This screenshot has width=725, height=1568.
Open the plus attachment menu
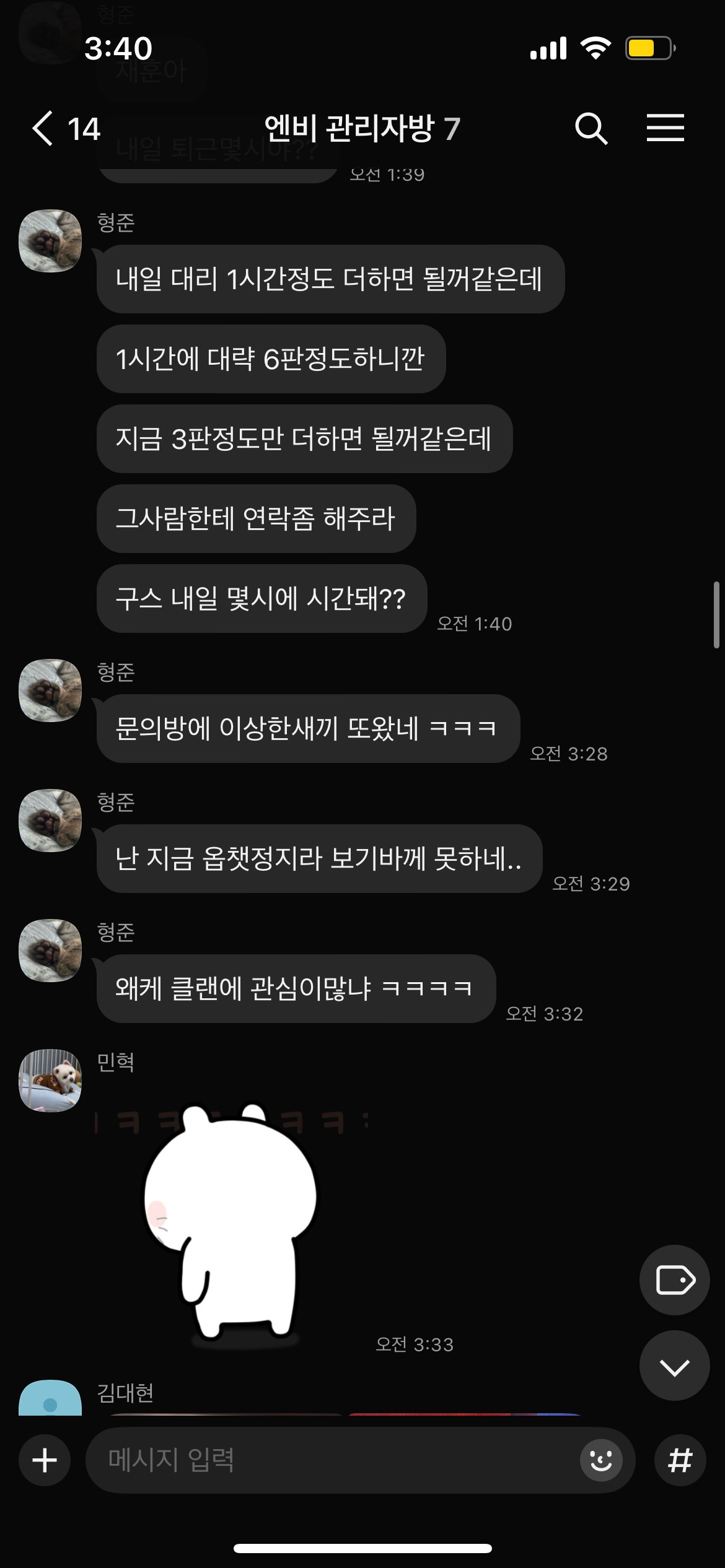tap(45, 1460)
